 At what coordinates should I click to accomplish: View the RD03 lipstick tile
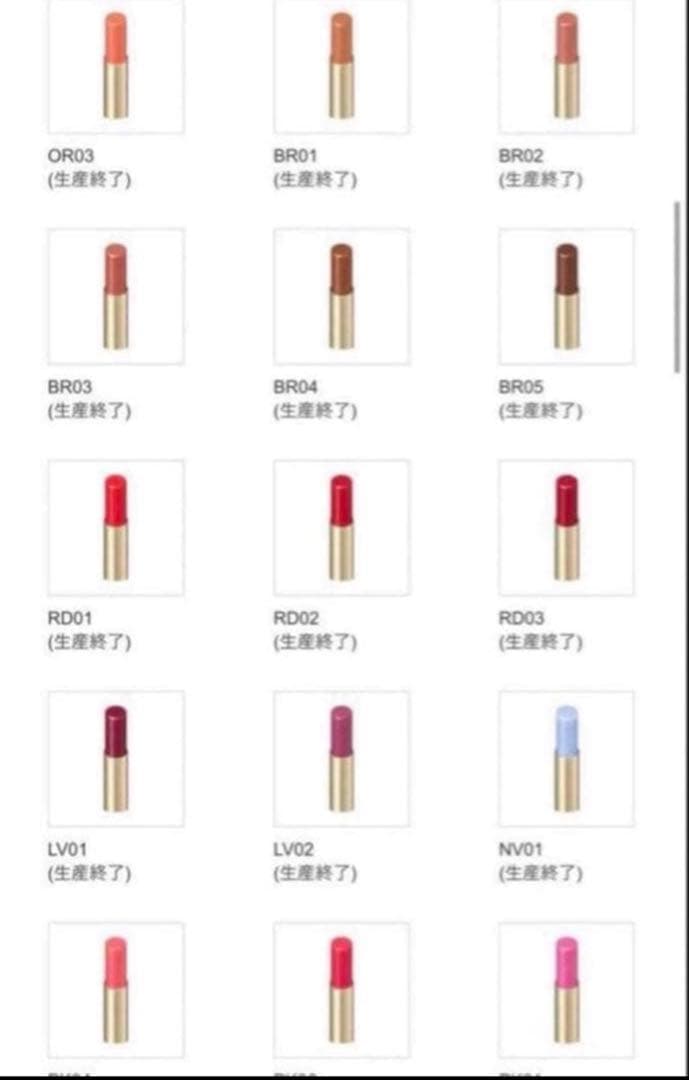566,527
